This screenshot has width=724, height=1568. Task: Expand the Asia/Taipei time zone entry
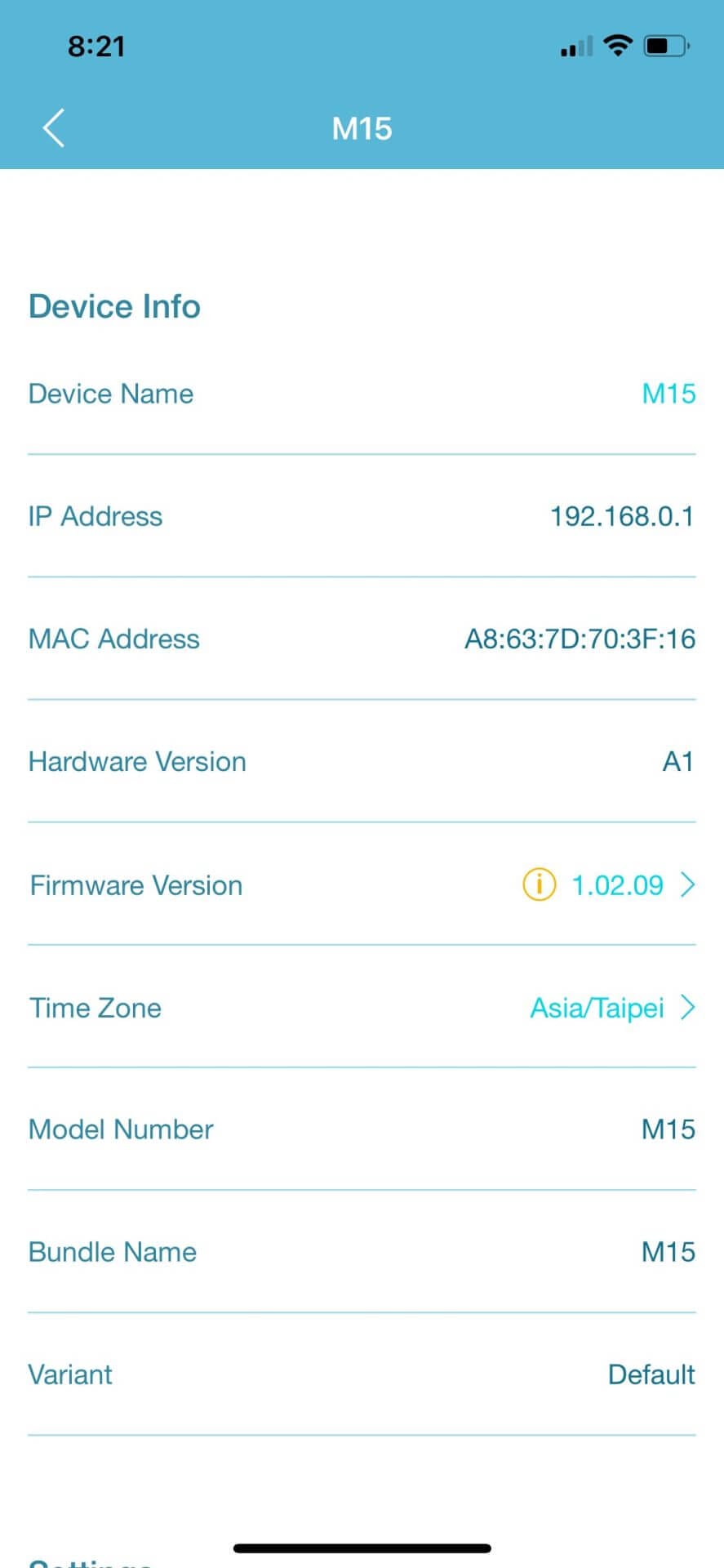point(597,1008)
